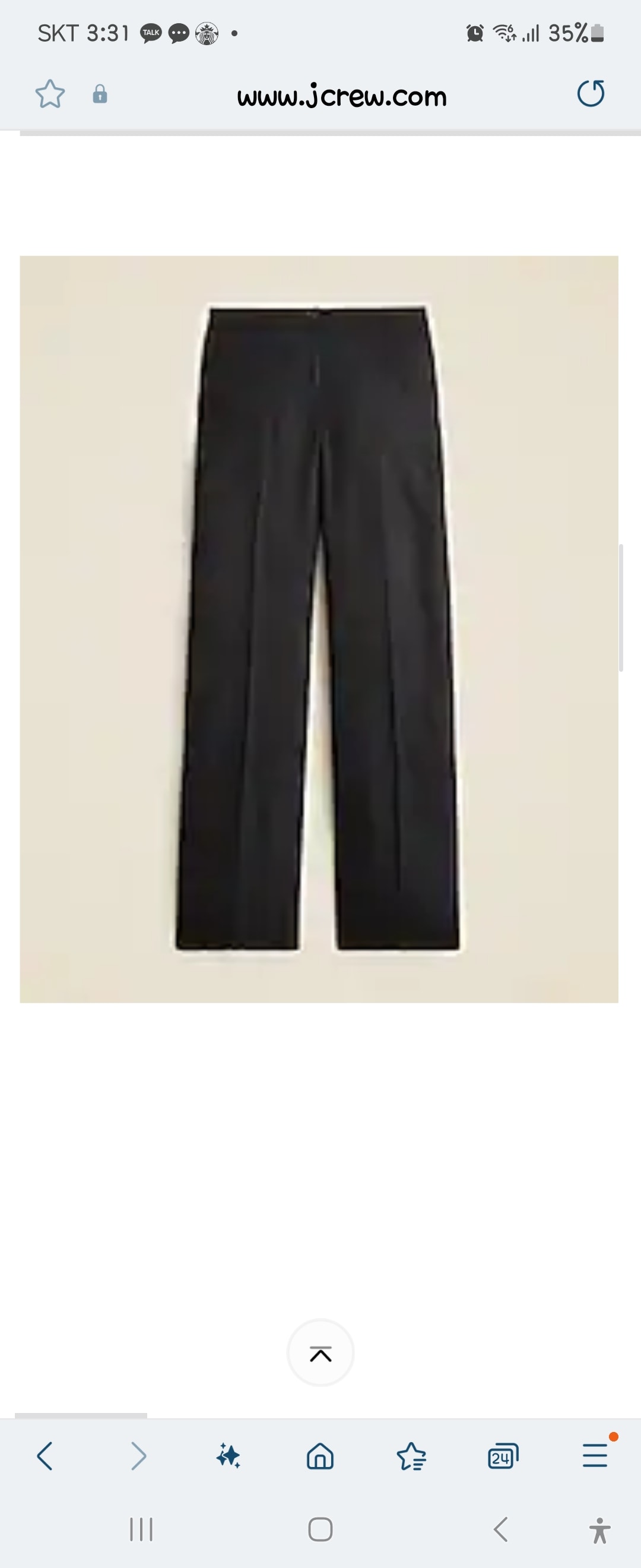Go to the browser homepage
Viewport: 641px width, 1568px height.
pyautogui.click(x=320, y=1456)
